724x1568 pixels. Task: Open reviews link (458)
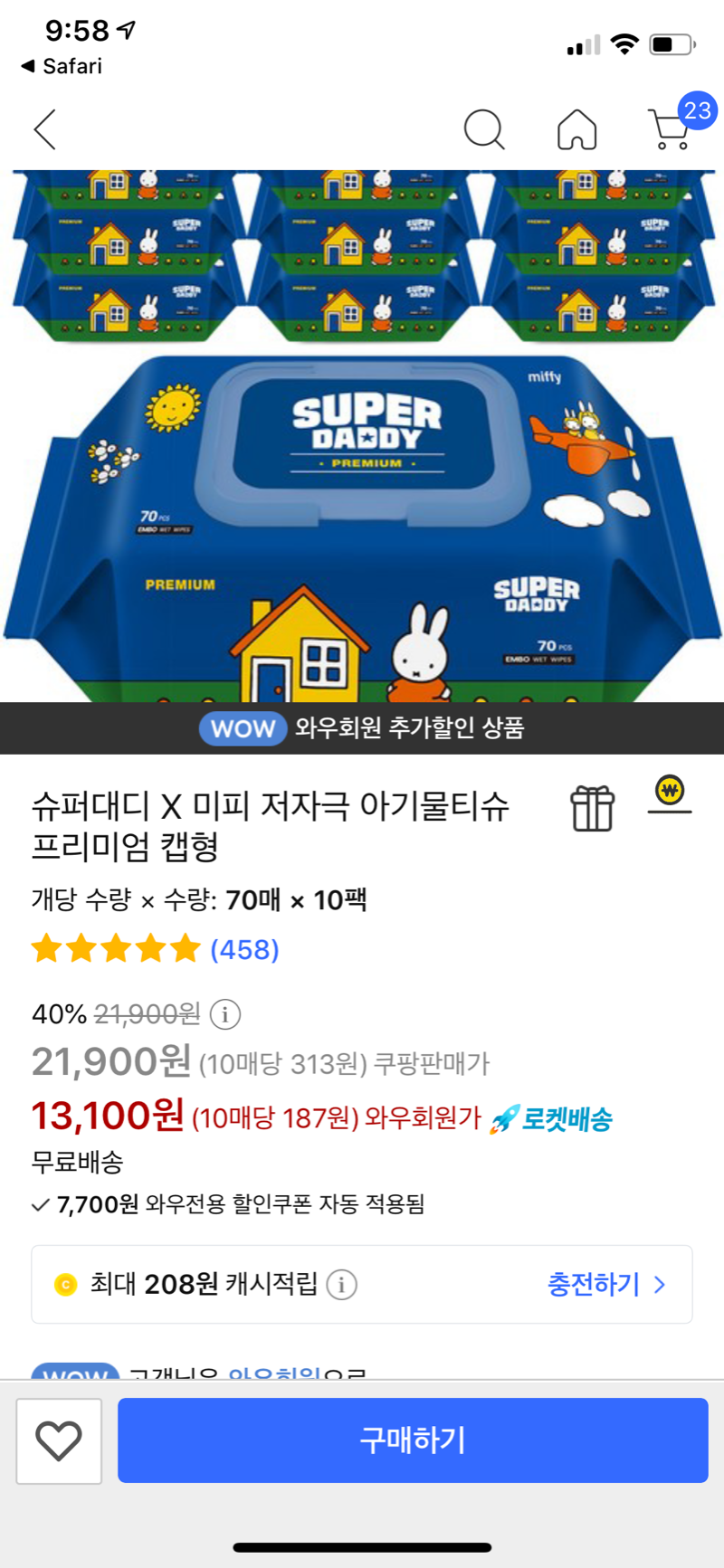click(244, 949)
